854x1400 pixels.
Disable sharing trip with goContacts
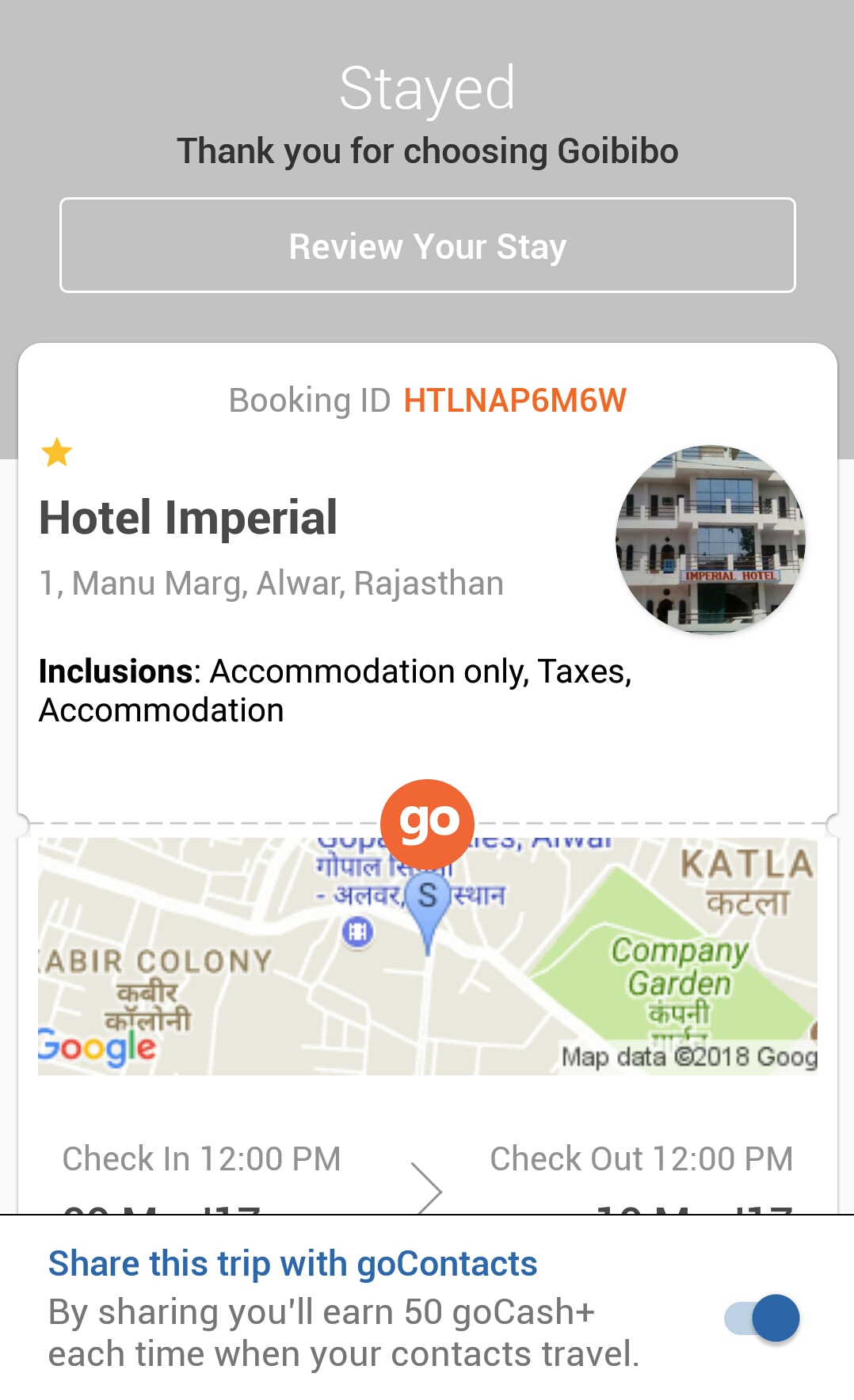(761, 1318)
